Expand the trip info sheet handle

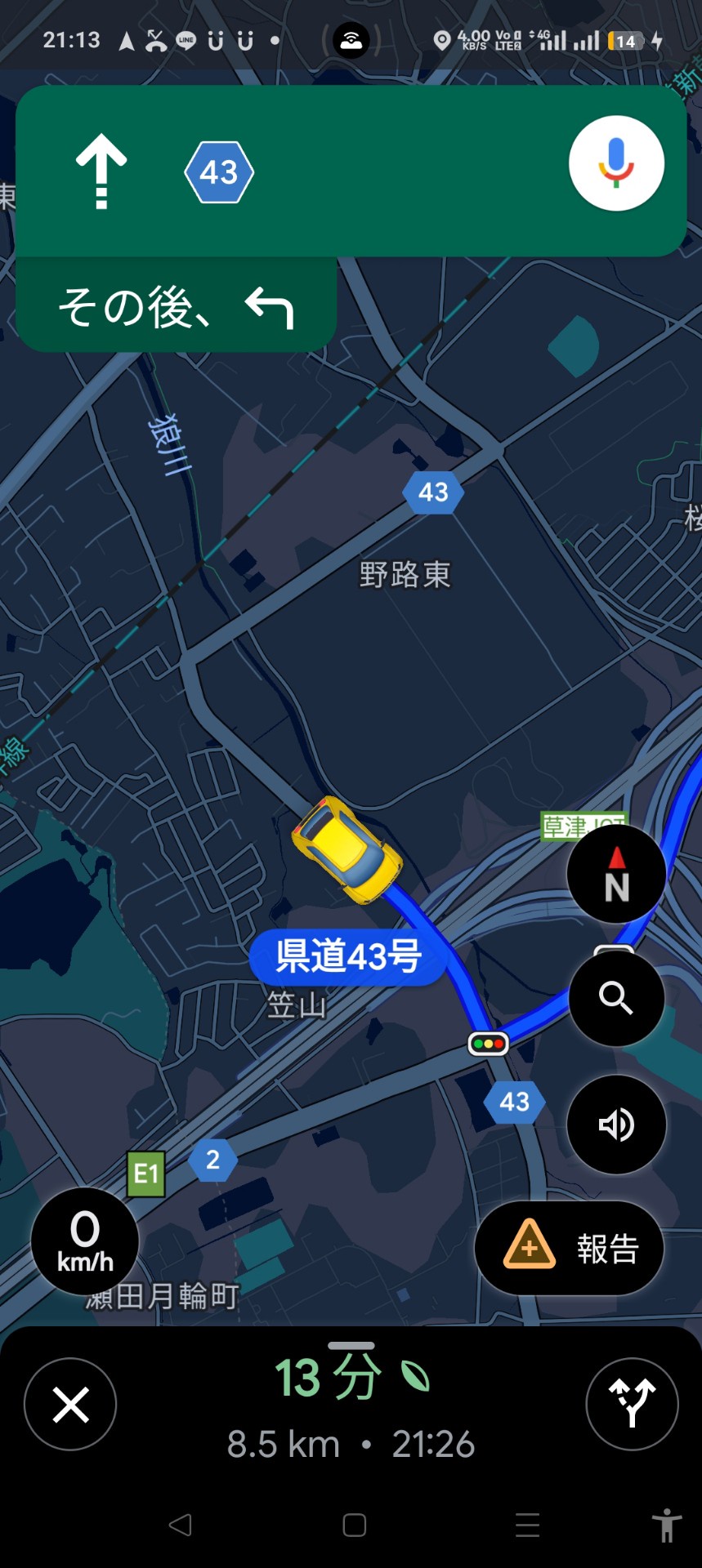click(x=351, y=1345)
